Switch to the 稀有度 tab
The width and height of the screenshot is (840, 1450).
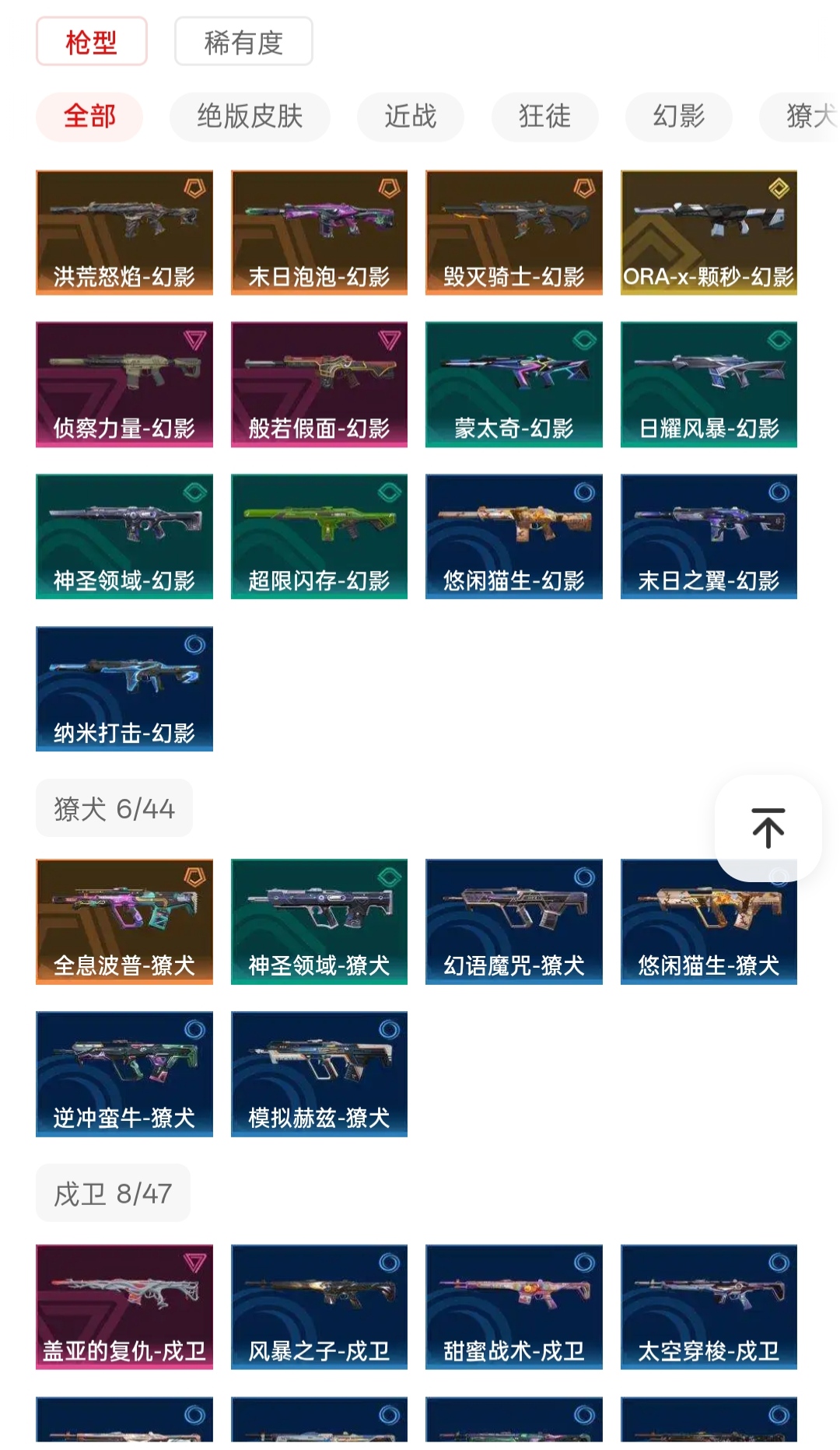click(x=243, y=42)
